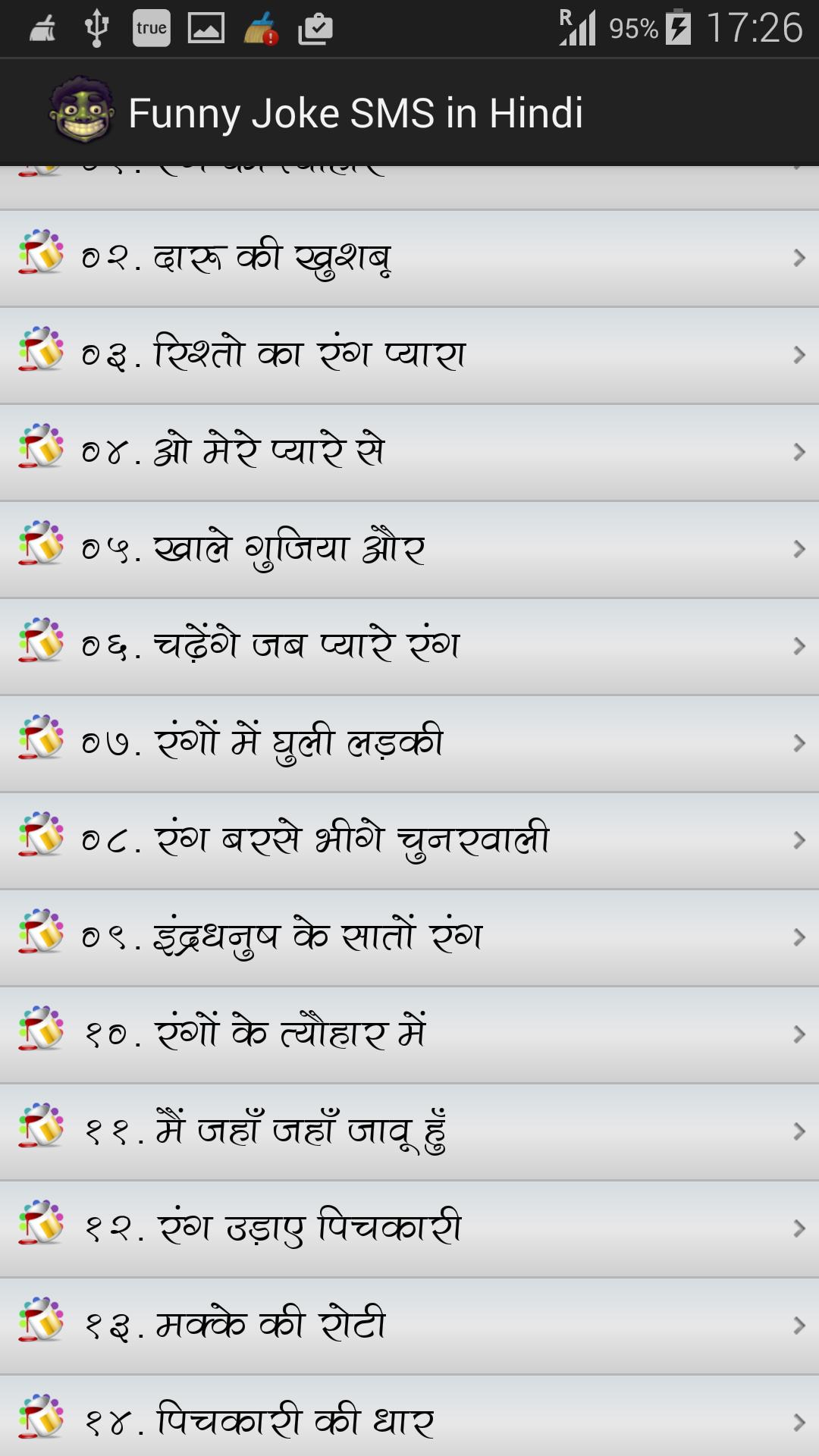Tap the joker face app logo
Screen dimensions: 819x1456
click(83, 110)
